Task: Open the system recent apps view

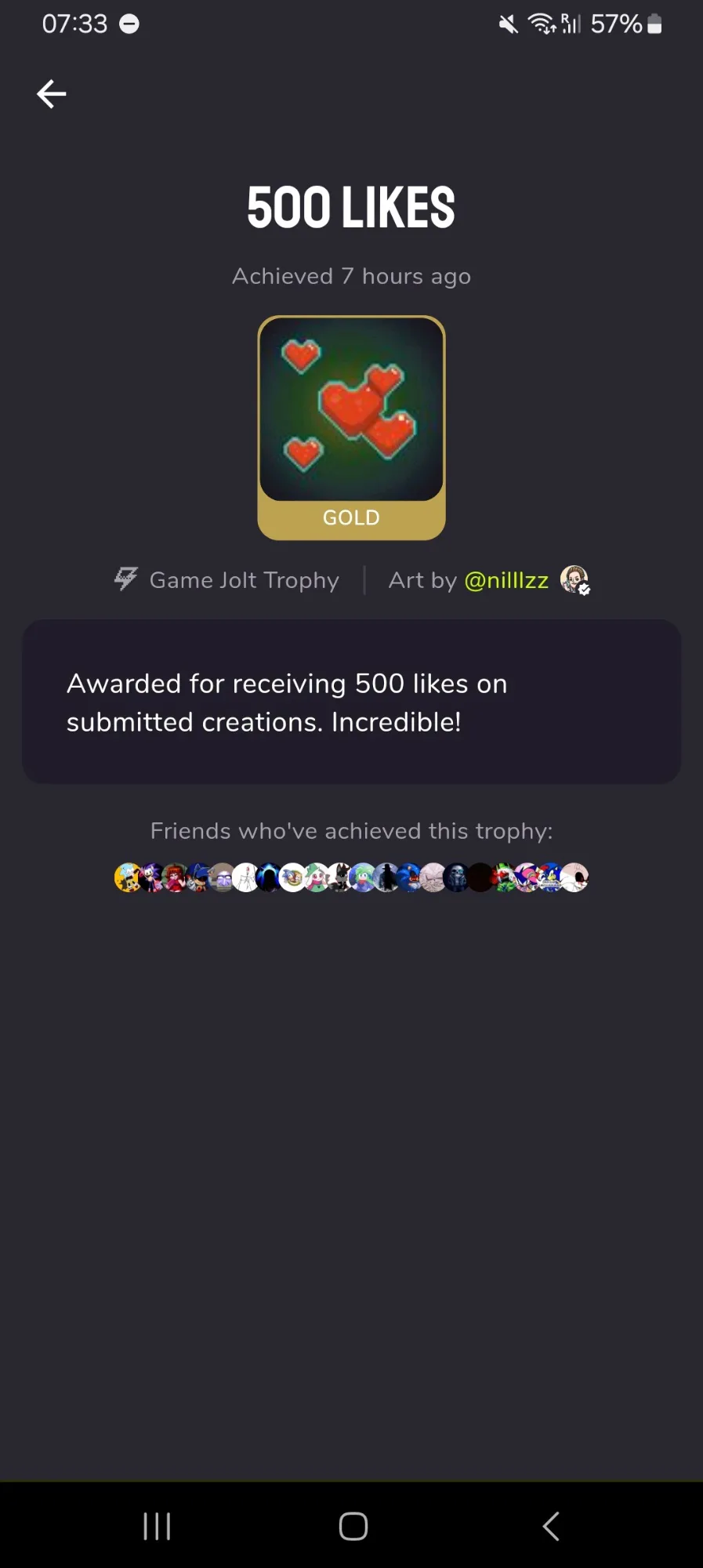Action: tap(157, 1526)
